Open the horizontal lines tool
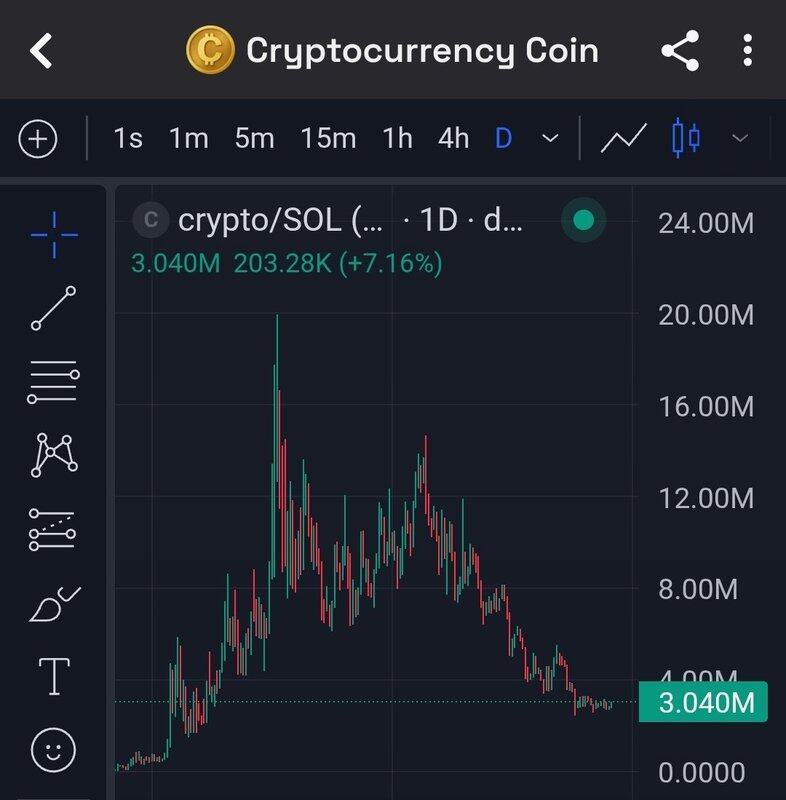Viewport: 786px width, 800px height. tap(54, 382)
